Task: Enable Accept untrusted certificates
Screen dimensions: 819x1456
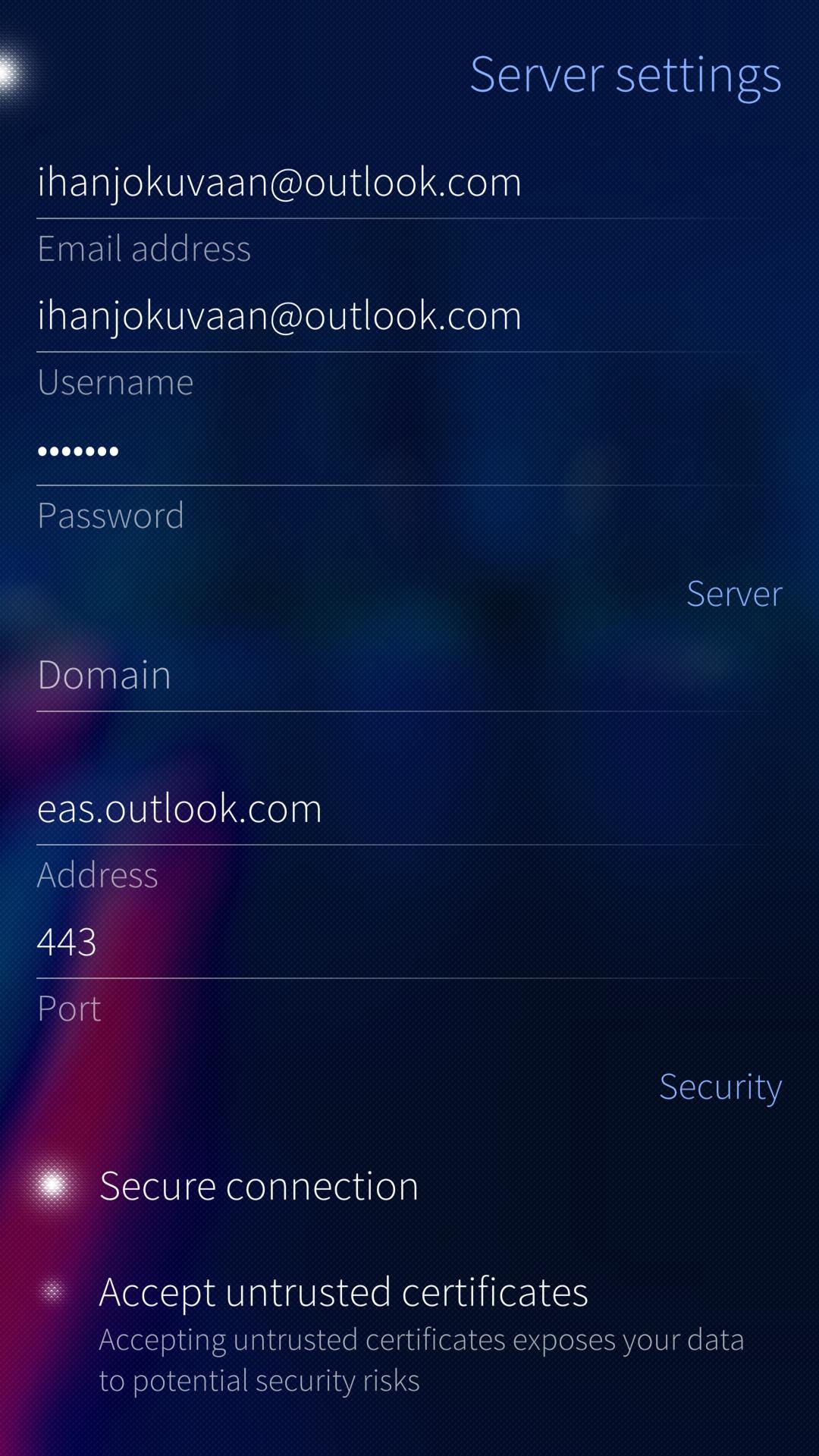Action: pos(53,1291)
